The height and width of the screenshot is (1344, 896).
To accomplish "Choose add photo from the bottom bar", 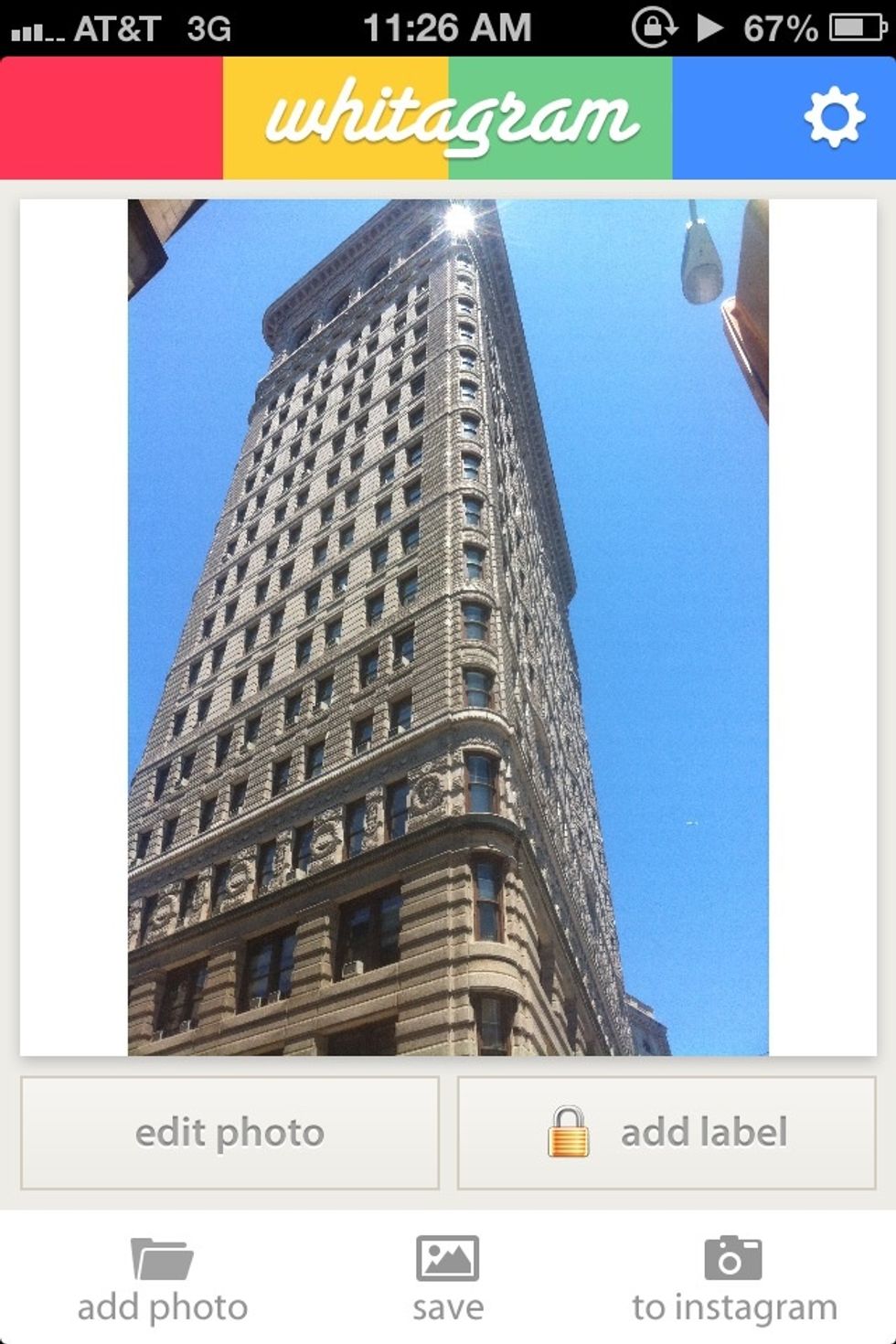I will (163, 1280).
